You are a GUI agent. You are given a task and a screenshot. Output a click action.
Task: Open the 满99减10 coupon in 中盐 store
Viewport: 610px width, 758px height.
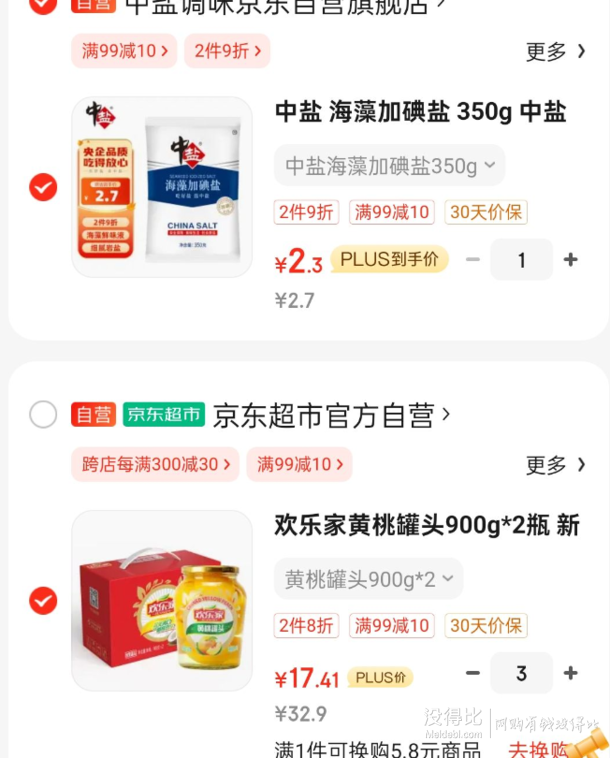(124, 51)
